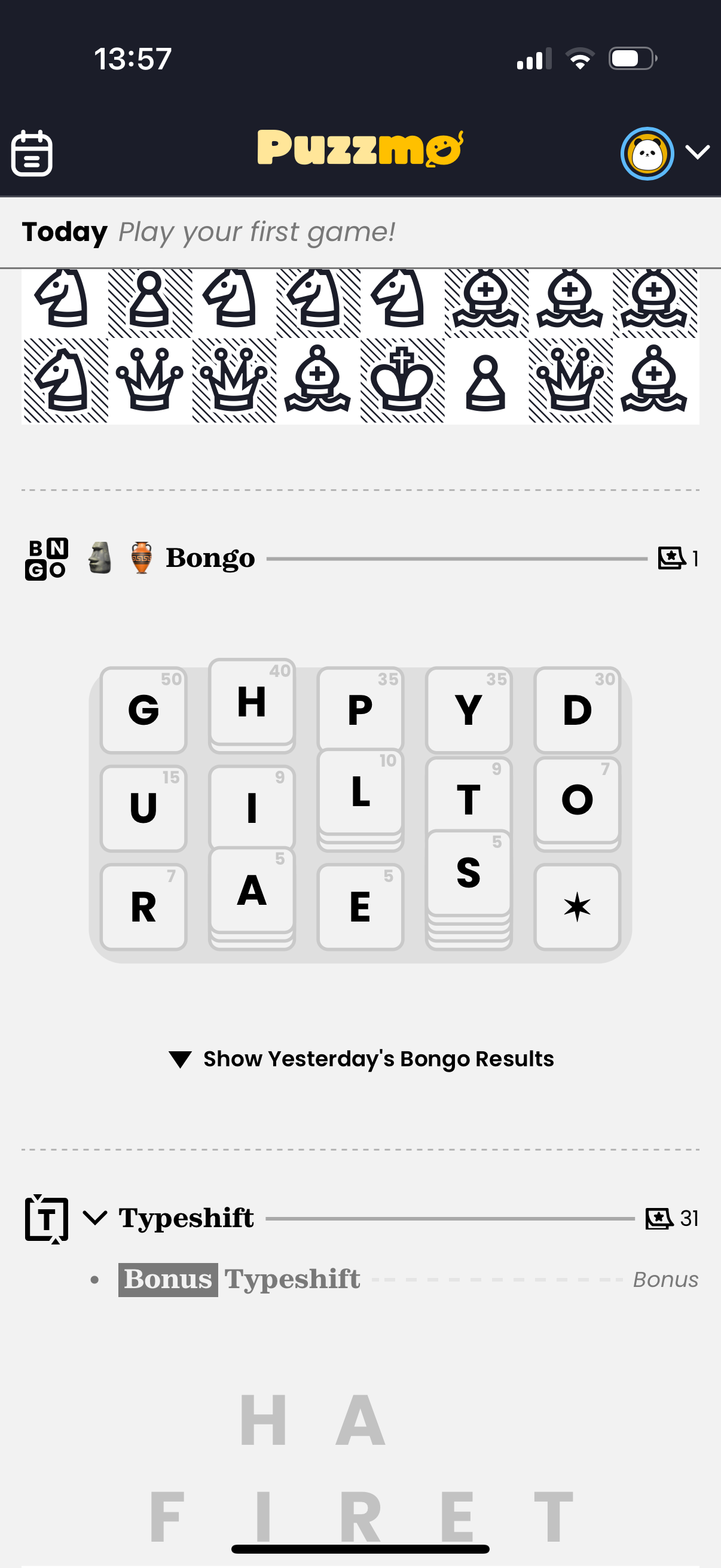This screenshot has height=1568, width=721.
Task: Open the Bonus Typeshift puzzle
Action: click(x=239, y=1280)
